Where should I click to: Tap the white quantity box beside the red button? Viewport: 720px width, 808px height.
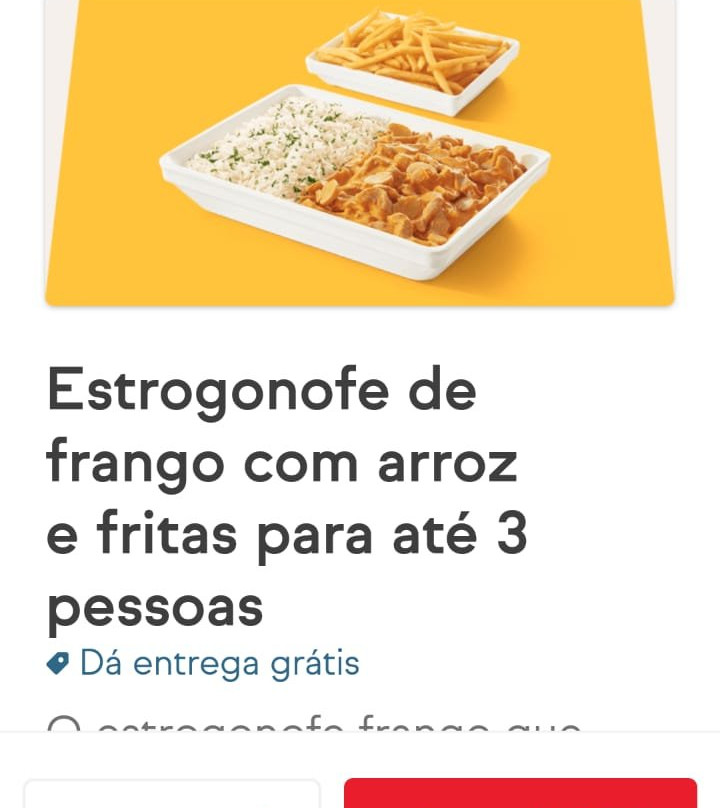click(172, 795)
